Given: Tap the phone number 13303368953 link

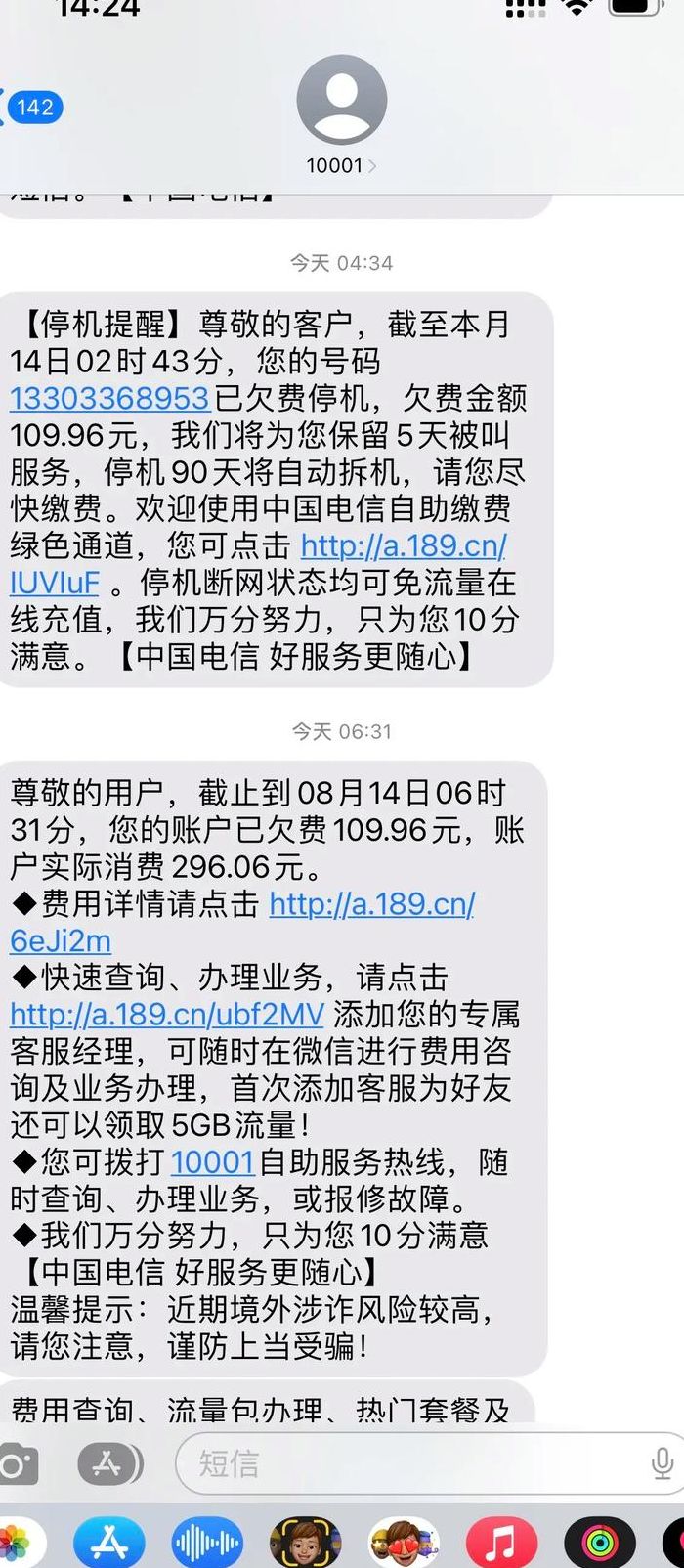Looking at the screenshot, I should (109, 398).
